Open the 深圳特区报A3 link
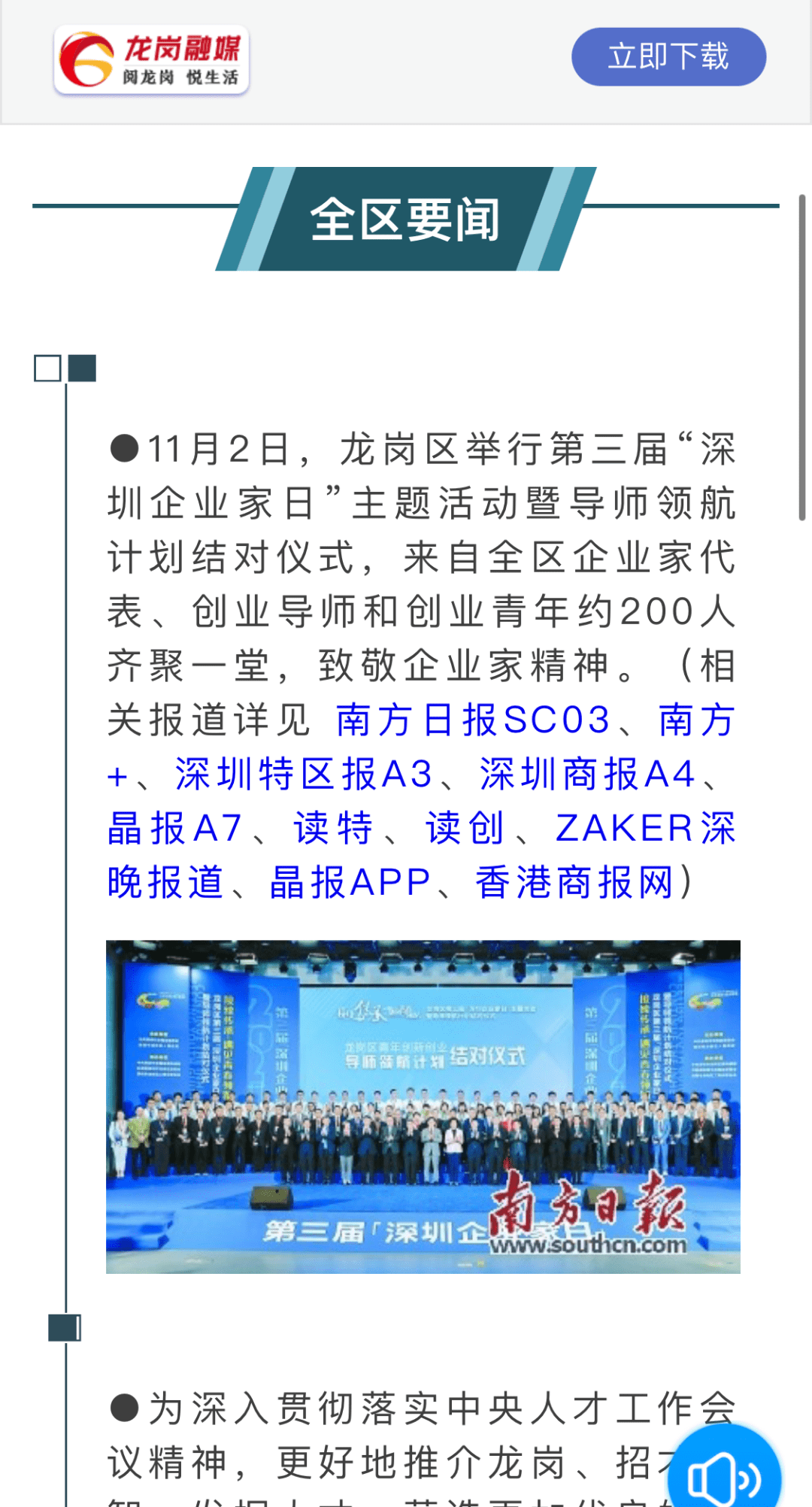This screenshot has height=1507, width=812. click(x=304, y=775)
